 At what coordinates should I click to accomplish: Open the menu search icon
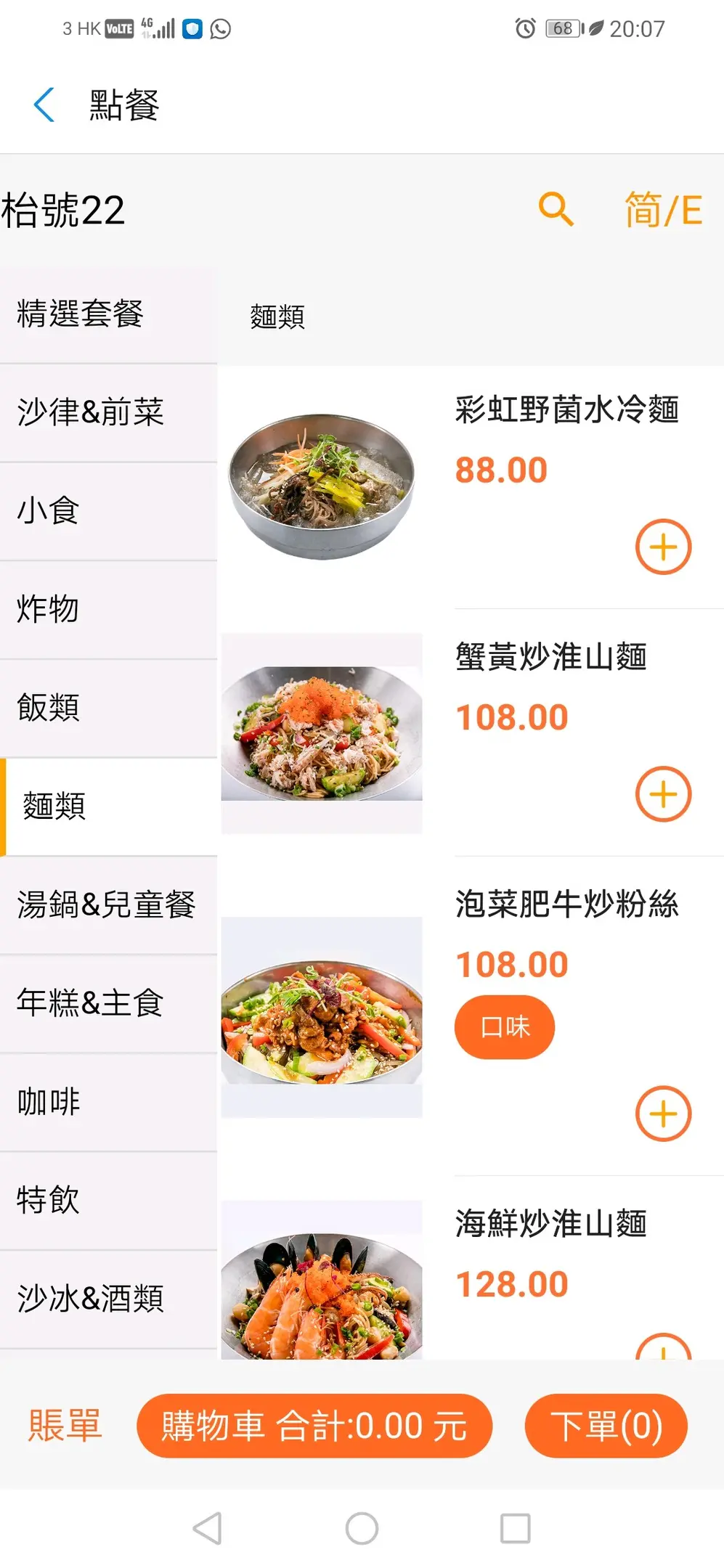click(x=556, y=210)
